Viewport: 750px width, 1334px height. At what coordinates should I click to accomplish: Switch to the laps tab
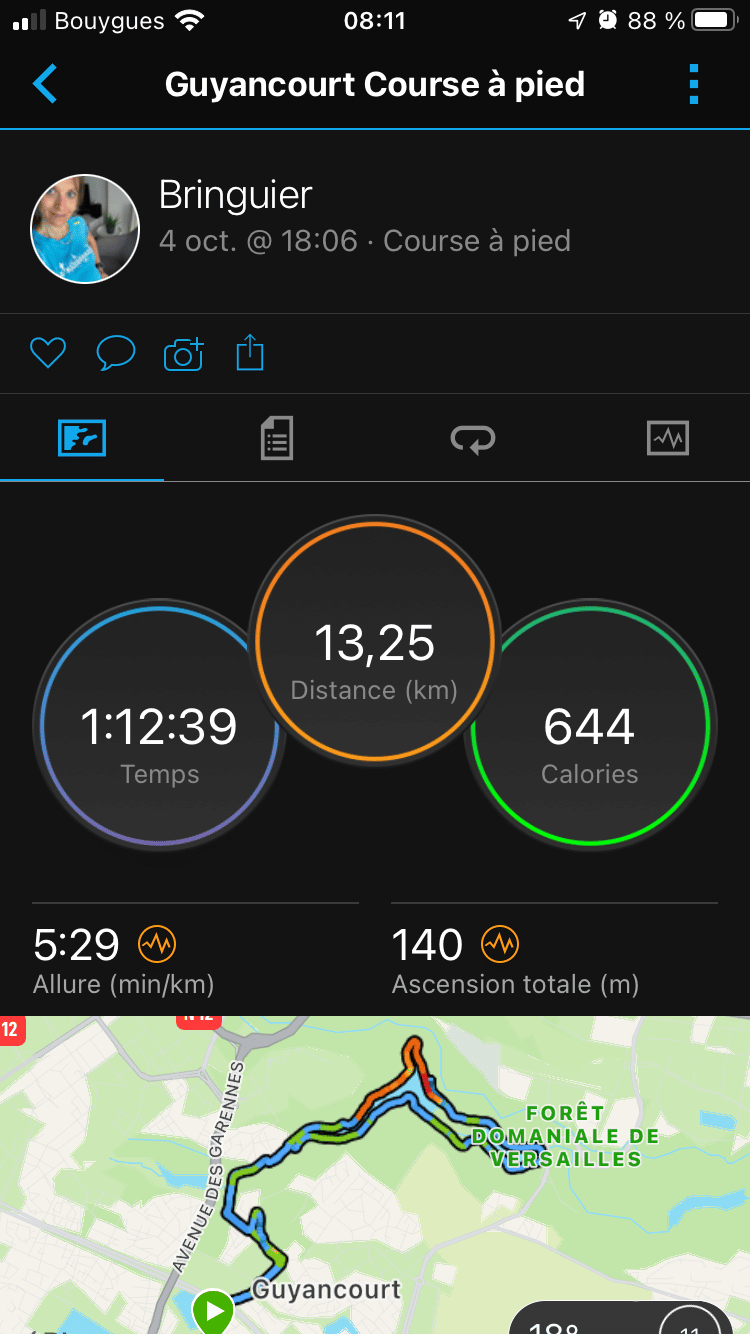pyautogui.click(x=473, y=438)
